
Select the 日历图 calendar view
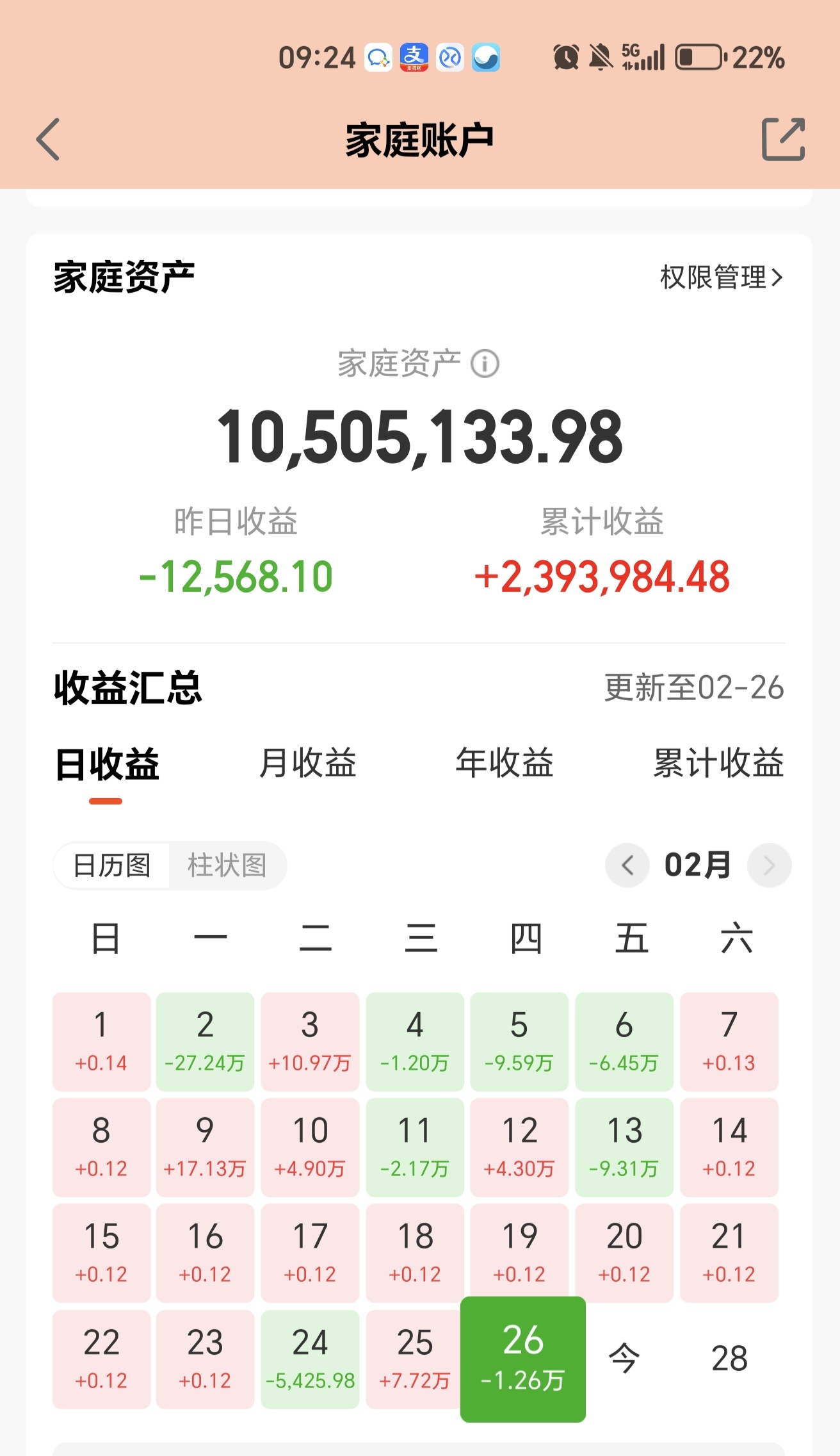111,865
